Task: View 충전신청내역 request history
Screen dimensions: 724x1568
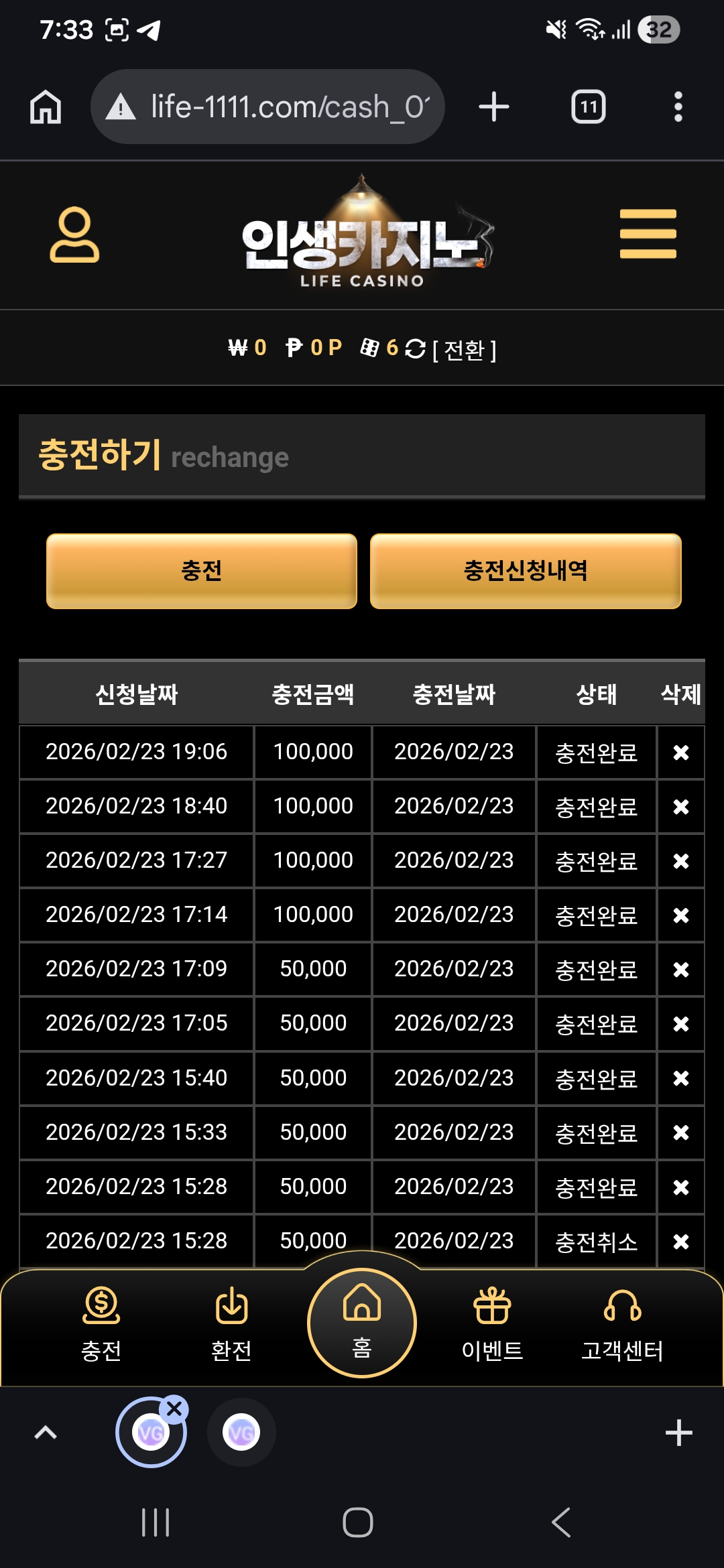Action: coord(526,571)
